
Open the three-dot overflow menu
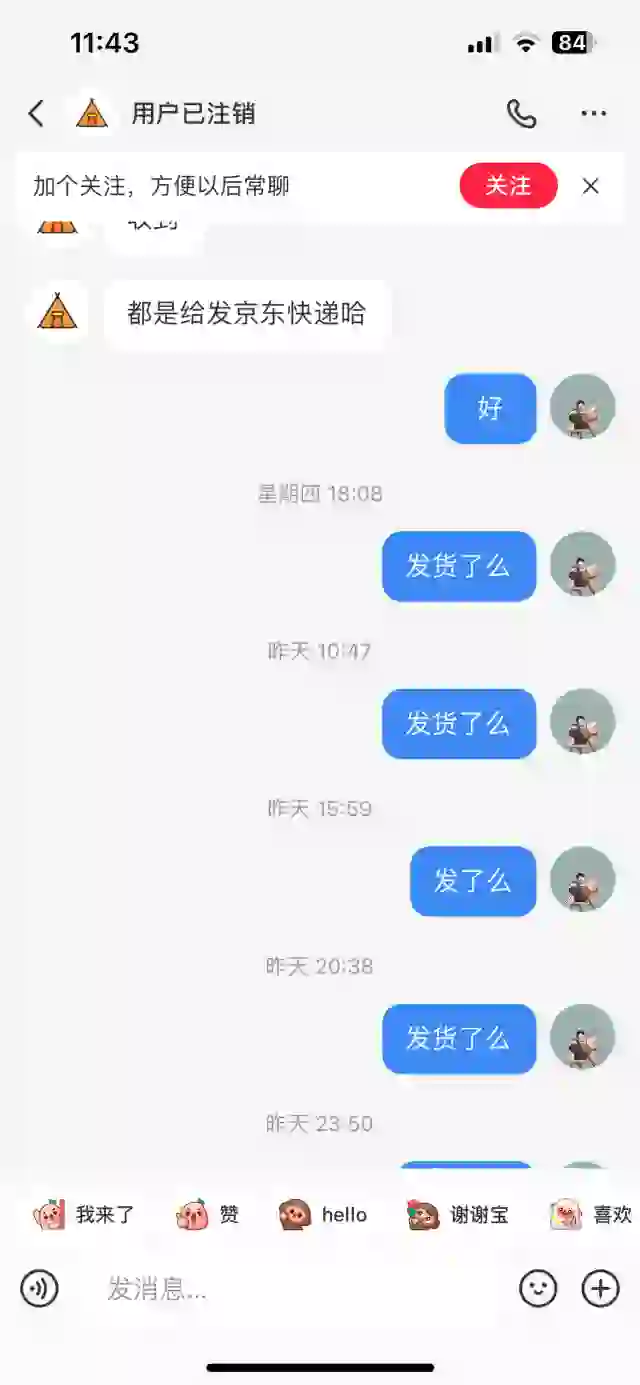tap(593, 113)
